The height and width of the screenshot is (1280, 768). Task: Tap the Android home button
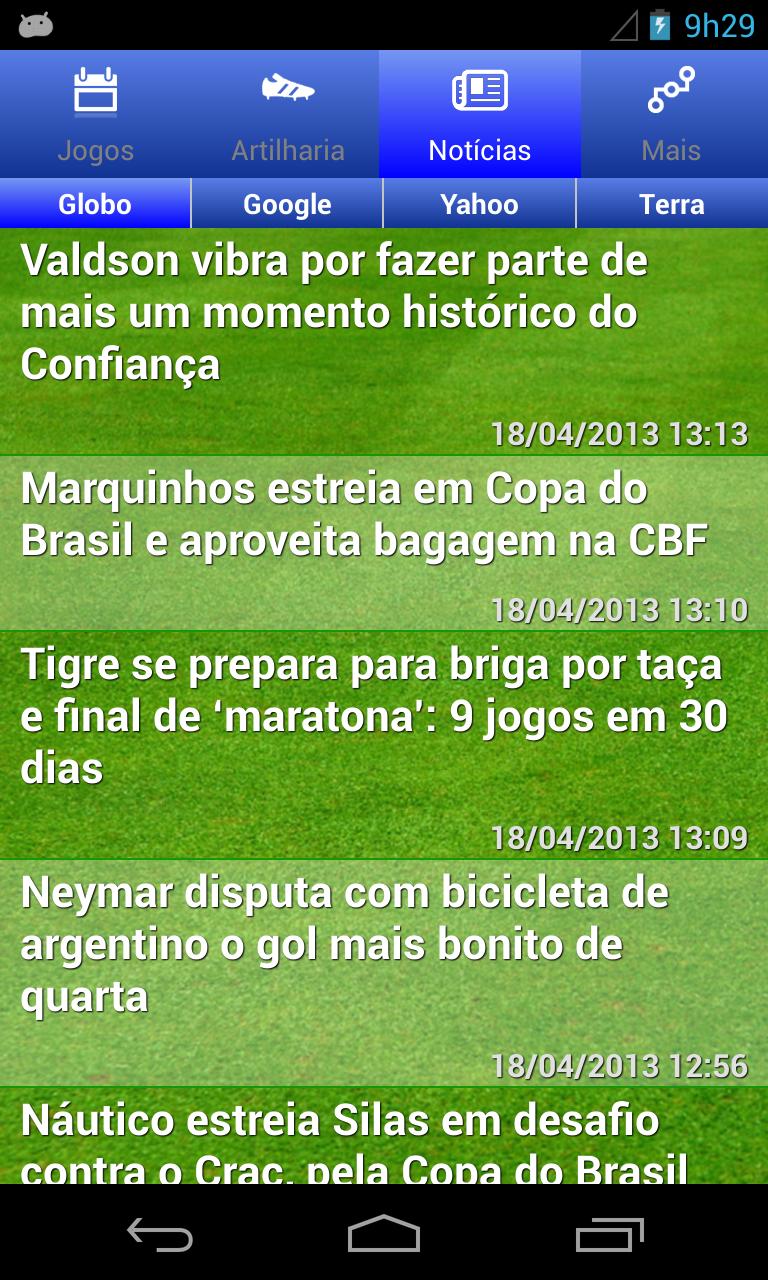[x=384, y=1237]
